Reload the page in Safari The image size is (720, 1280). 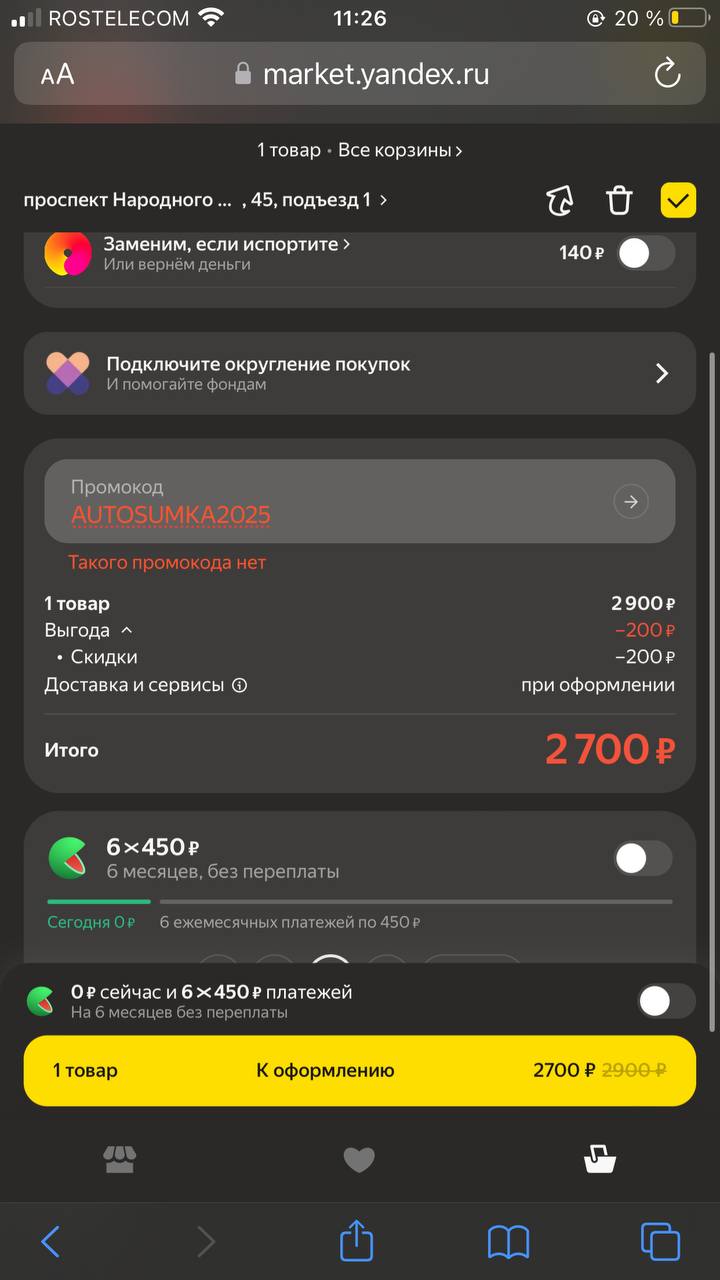pyautogui.click(x=666, y=74)
